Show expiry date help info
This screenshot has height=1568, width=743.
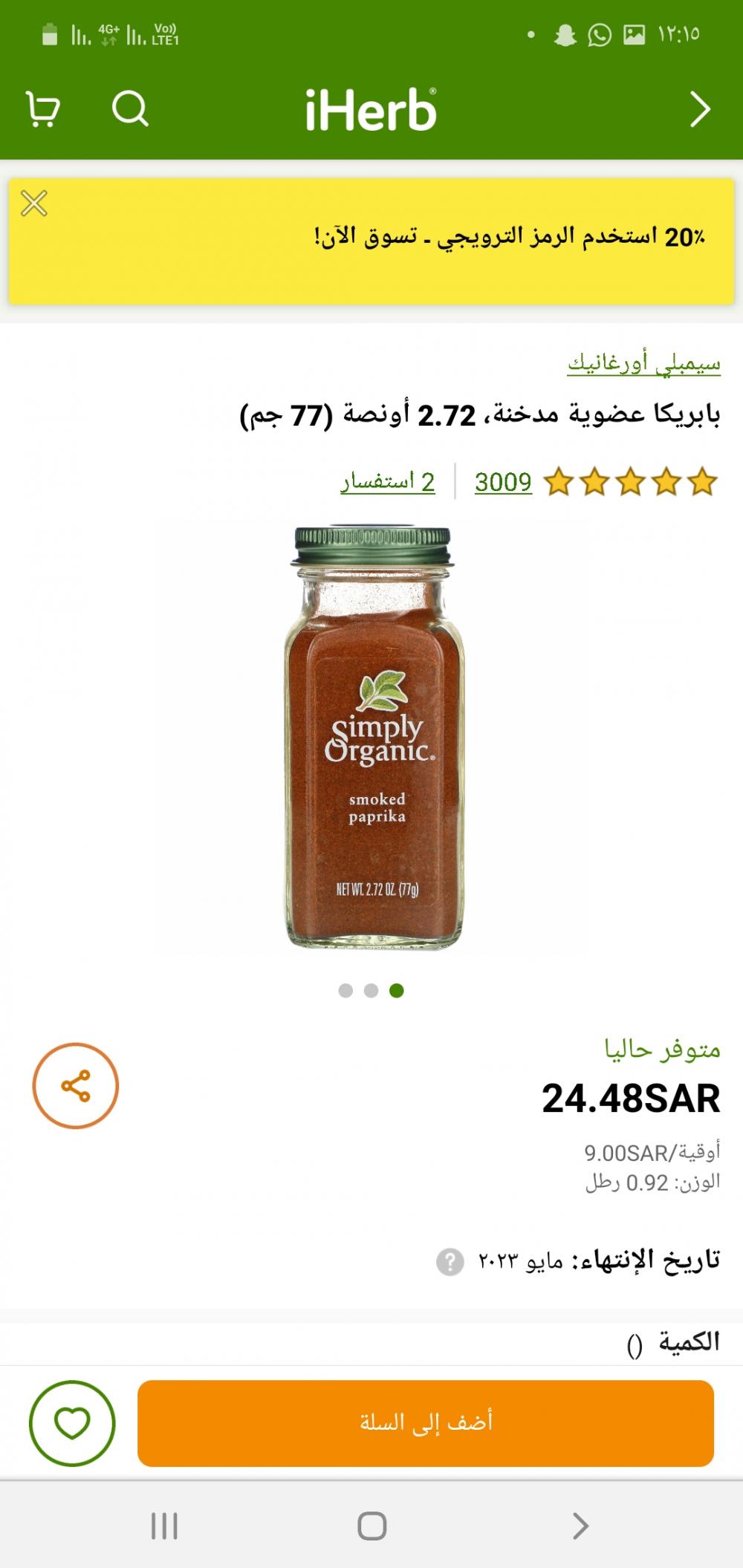[x=450, y=1261]
